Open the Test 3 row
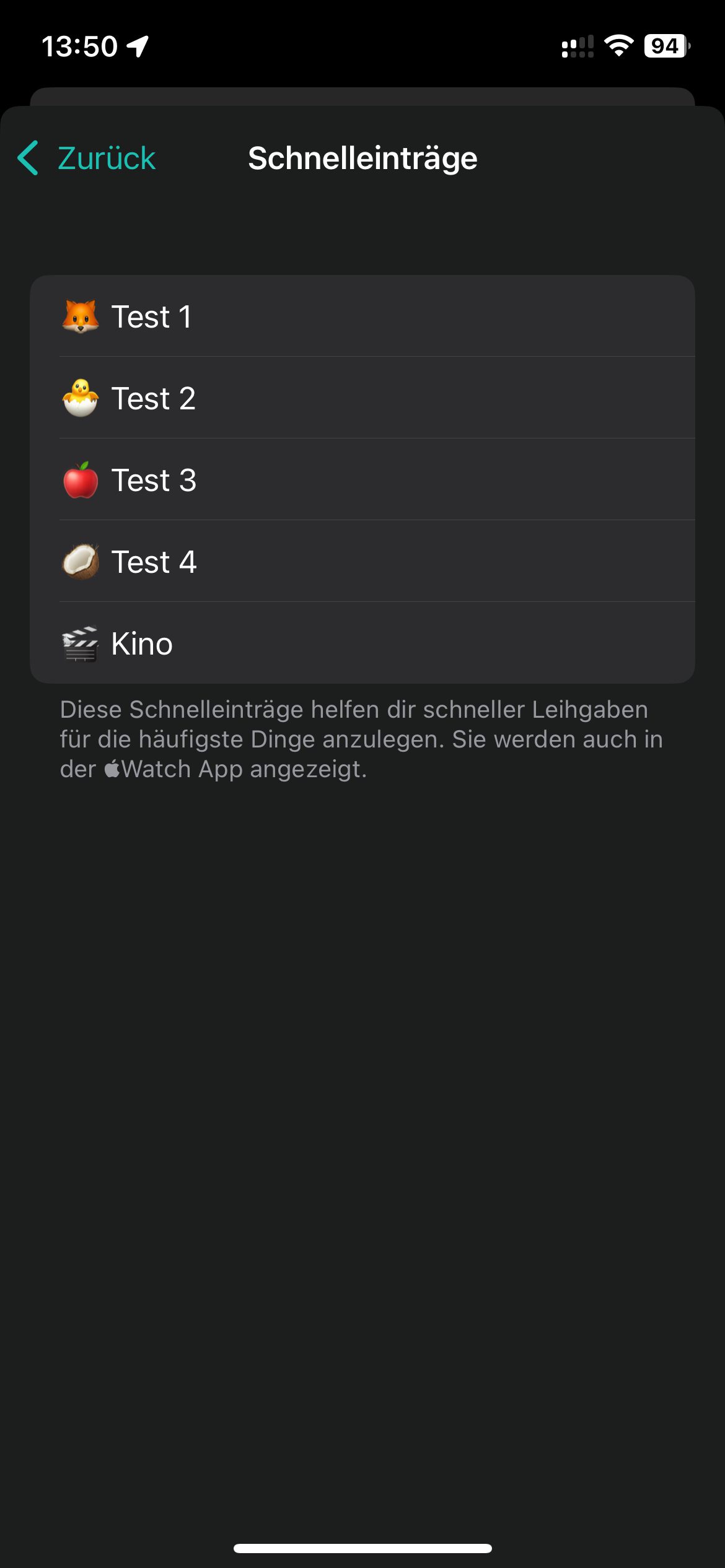This screenshot has height=1568, width=725. (362, 480)
